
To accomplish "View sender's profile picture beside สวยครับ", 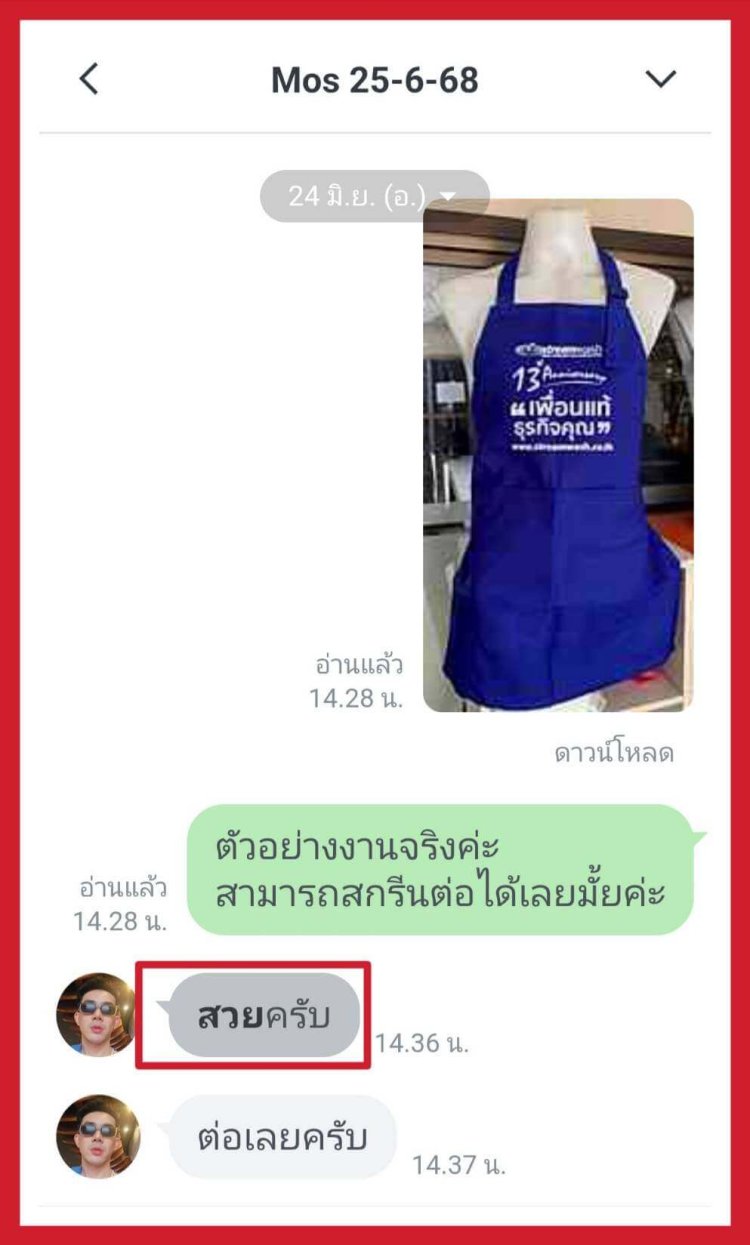I will (97, 1014).
